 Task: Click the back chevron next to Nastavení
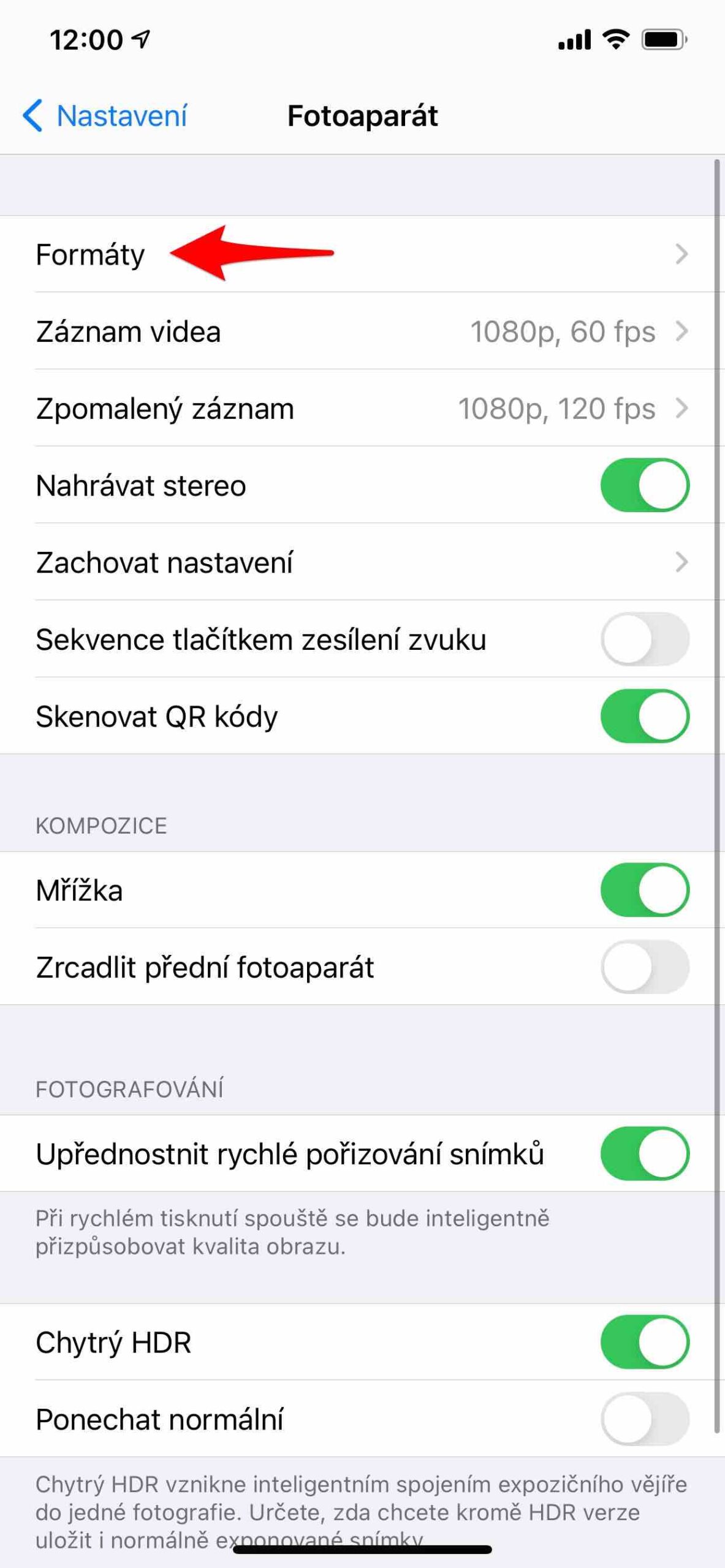click(x=35, y=116)
